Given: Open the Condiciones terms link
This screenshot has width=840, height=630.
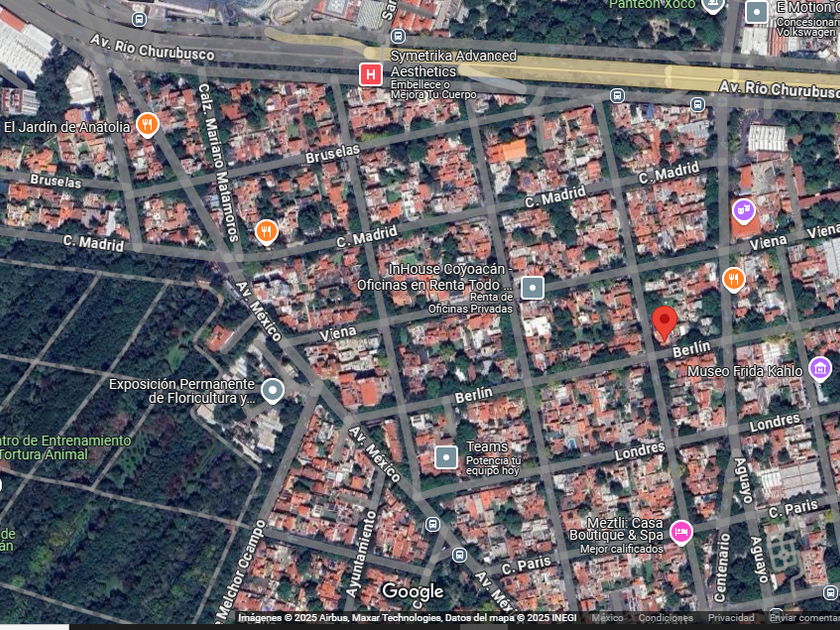Looking at the screenshot, I should (665, 618).
